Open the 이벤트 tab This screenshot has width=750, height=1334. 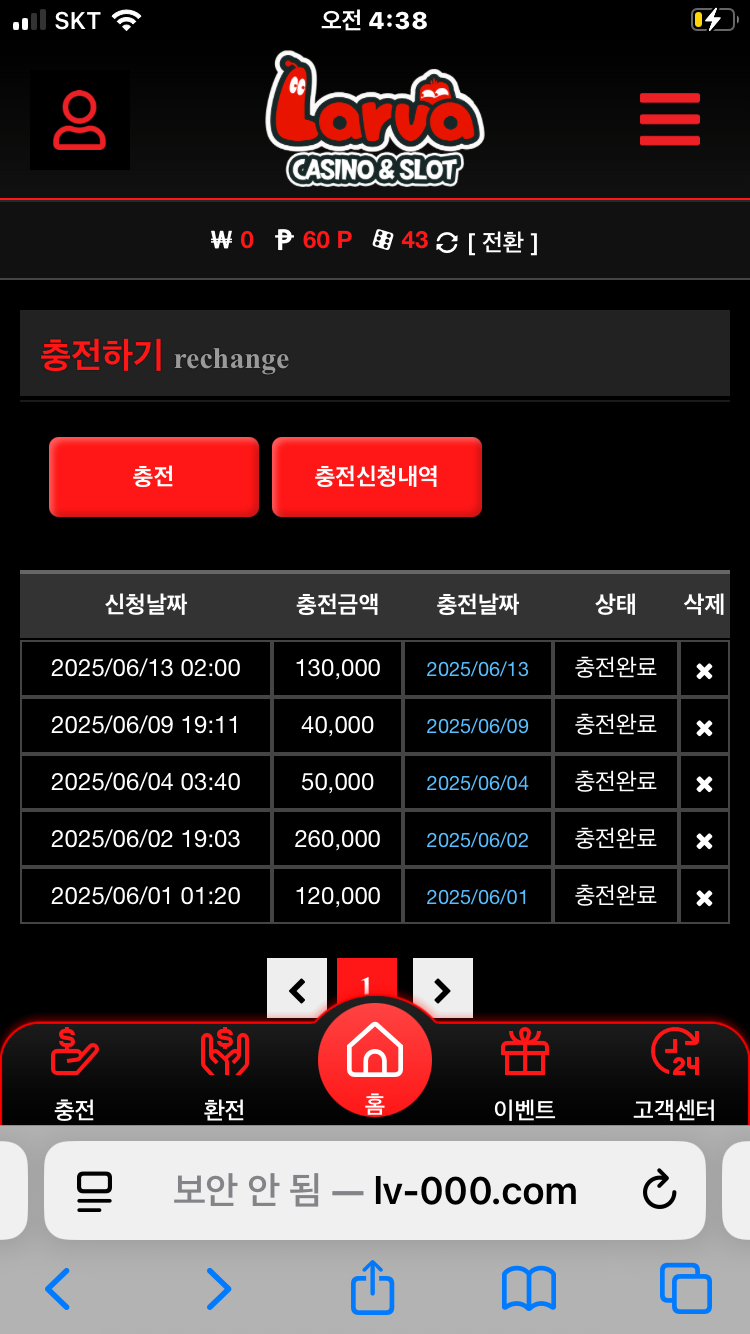pos(524,1075)
